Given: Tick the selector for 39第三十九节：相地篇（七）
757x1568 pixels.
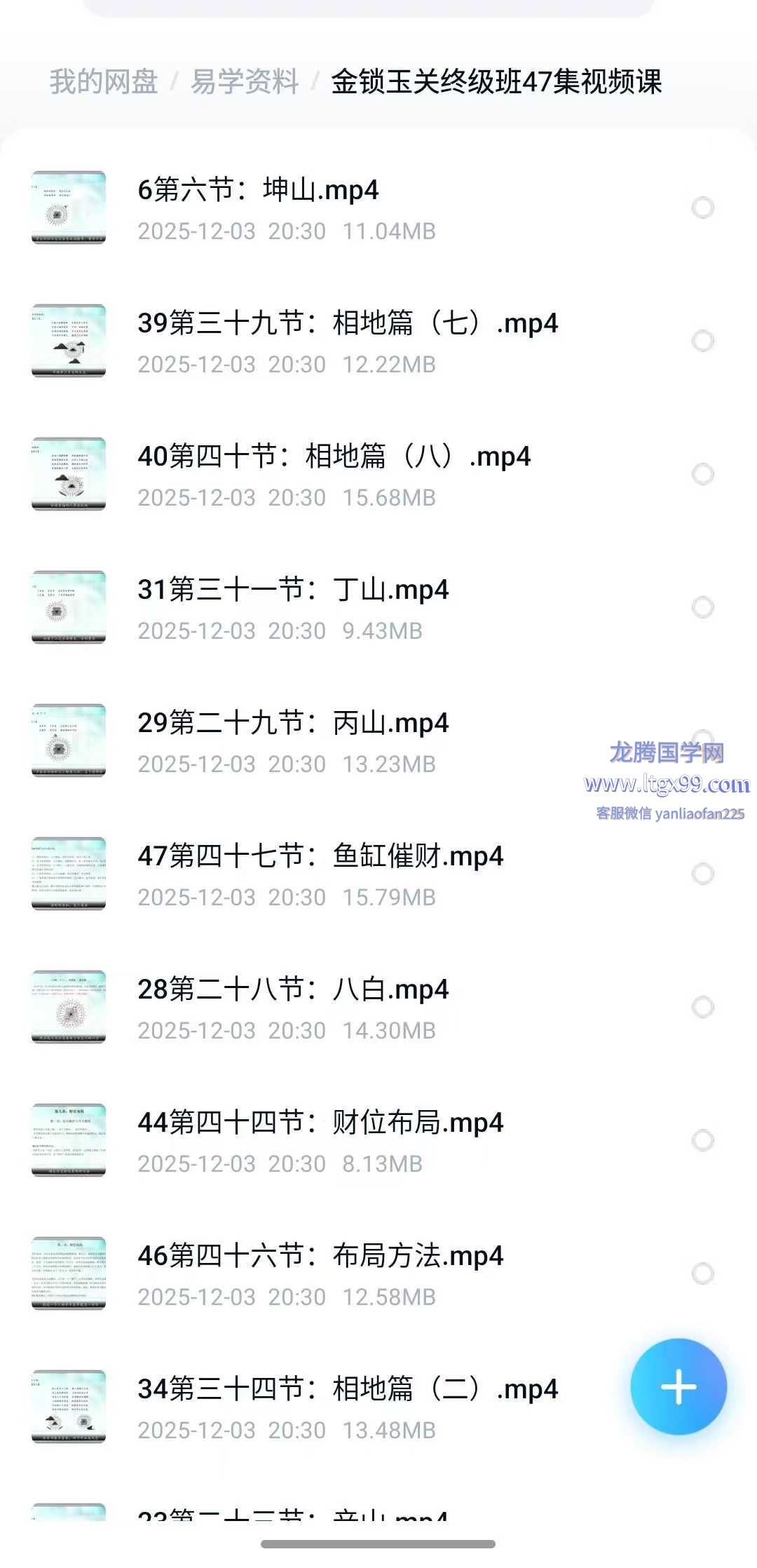Looking at the screenshot, I should click(702, 341).
